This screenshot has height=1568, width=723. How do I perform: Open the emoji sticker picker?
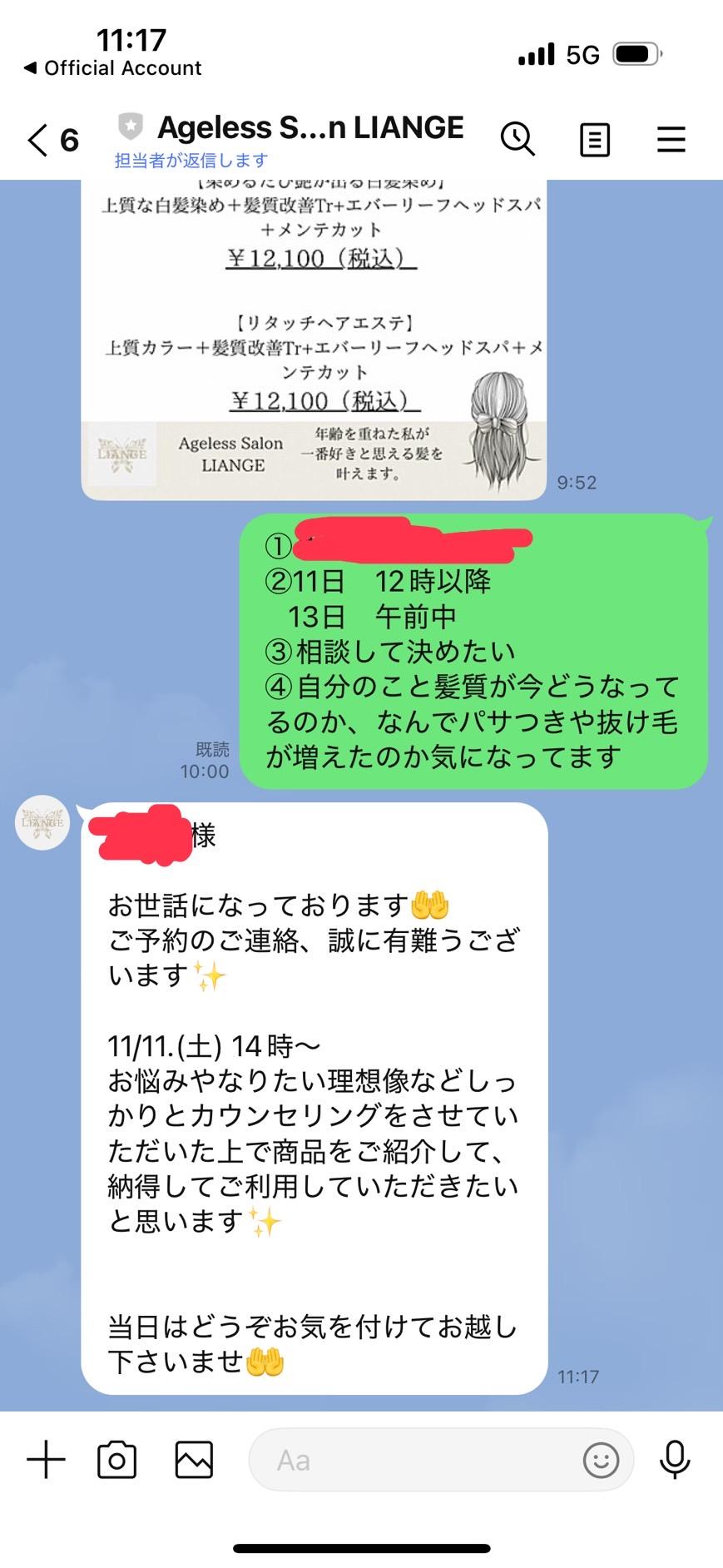pyautogui.click(x=601, y=1460)
